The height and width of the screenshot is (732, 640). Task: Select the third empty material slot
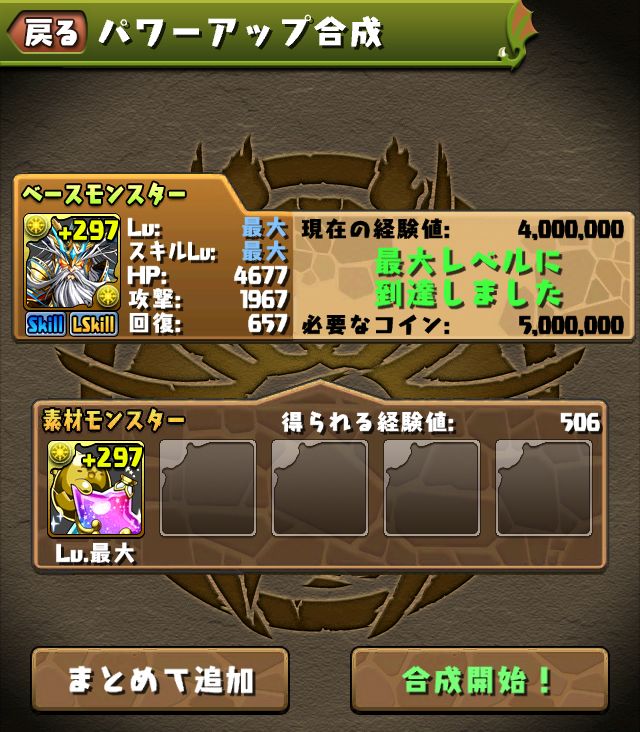pyautogui.click(x=320, y=488)
